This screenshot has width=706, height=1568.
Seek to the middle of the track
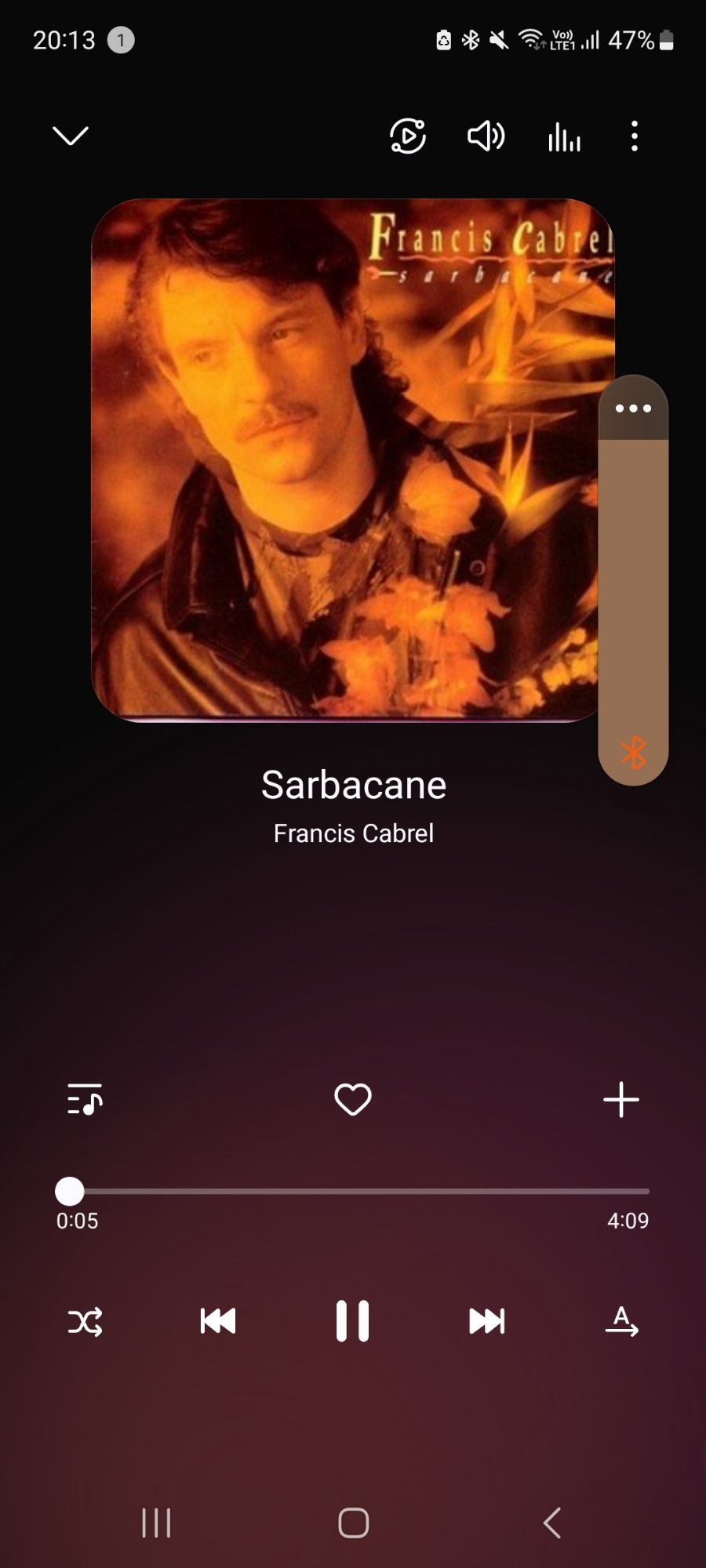tap(359, 1191)
